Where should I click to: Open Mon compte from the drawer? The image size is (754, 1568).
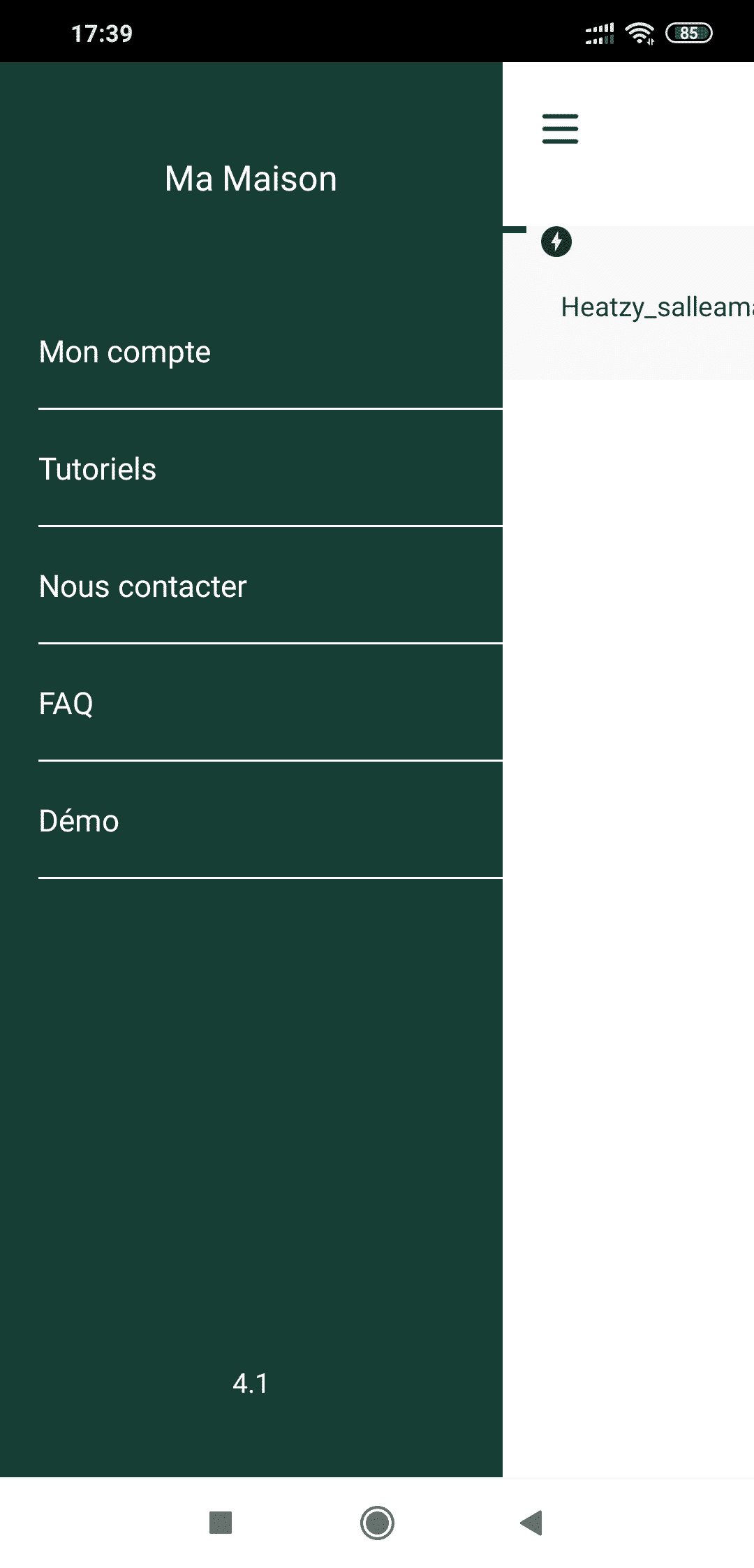(x=270, y=351)
